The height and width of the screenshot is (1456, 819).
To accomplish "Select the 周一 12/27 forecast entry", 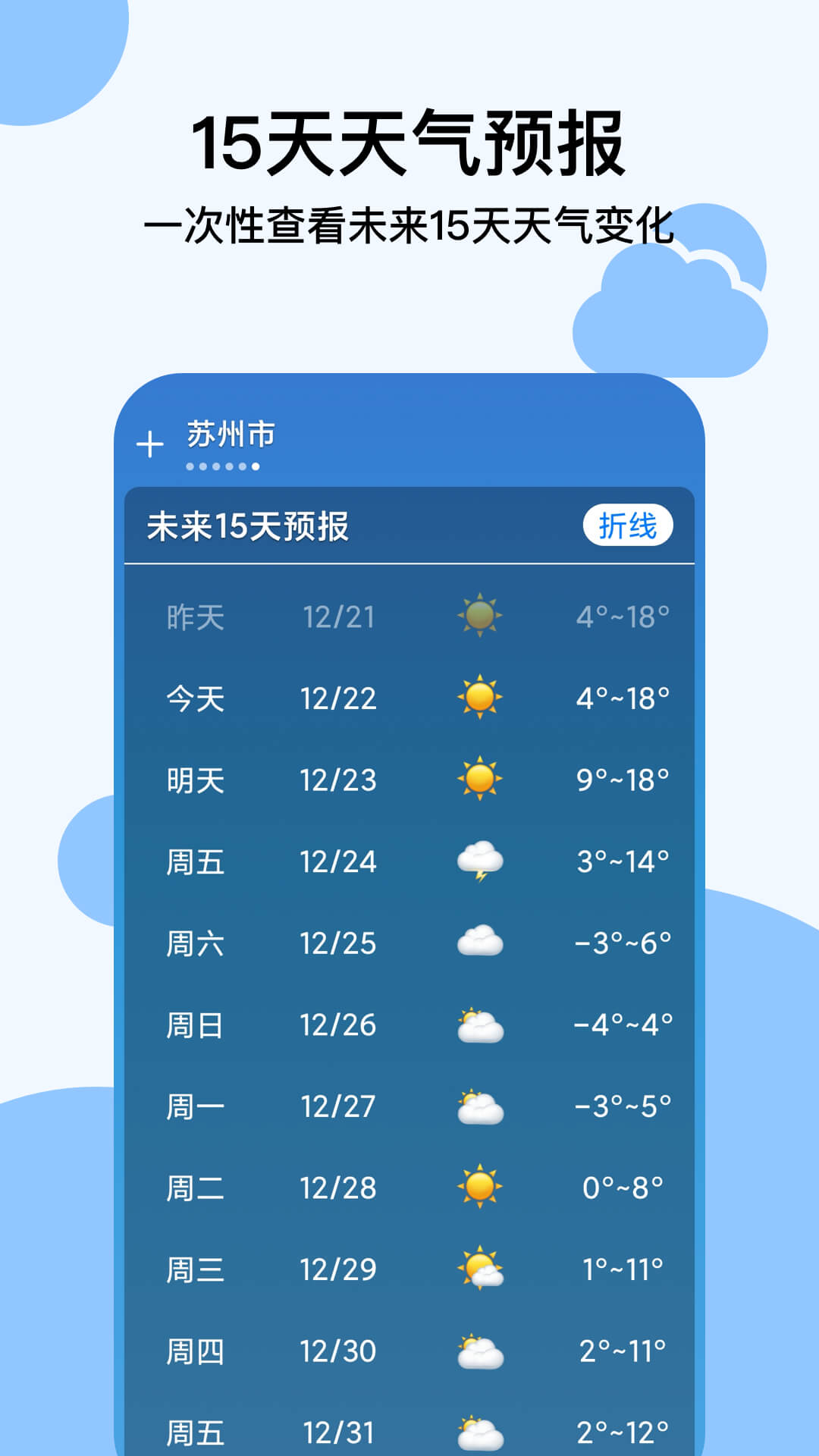I will click(409, 1106).
